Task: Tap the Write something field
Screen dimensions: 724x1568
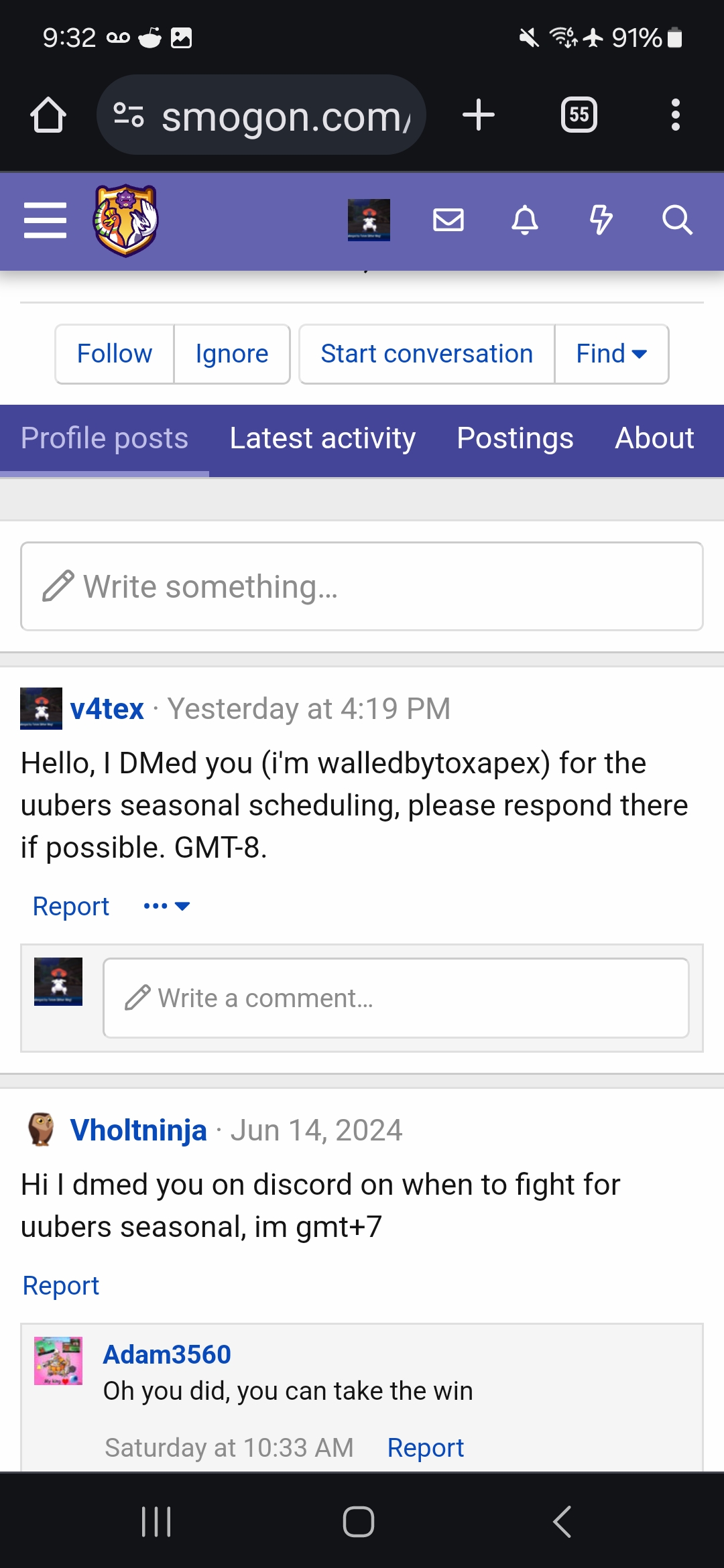Action: tap(362, 586)
